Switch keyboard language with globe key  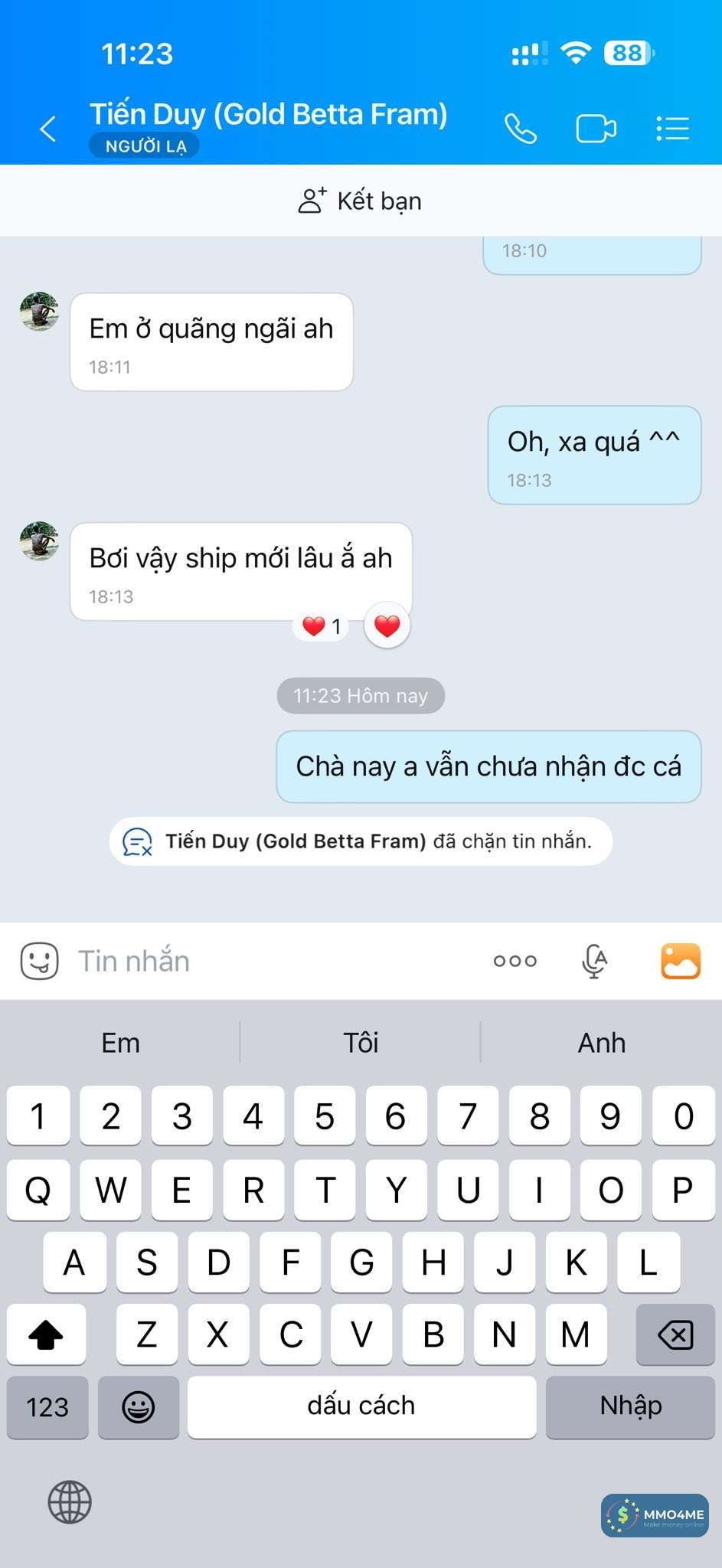(x=70, y=1501)
